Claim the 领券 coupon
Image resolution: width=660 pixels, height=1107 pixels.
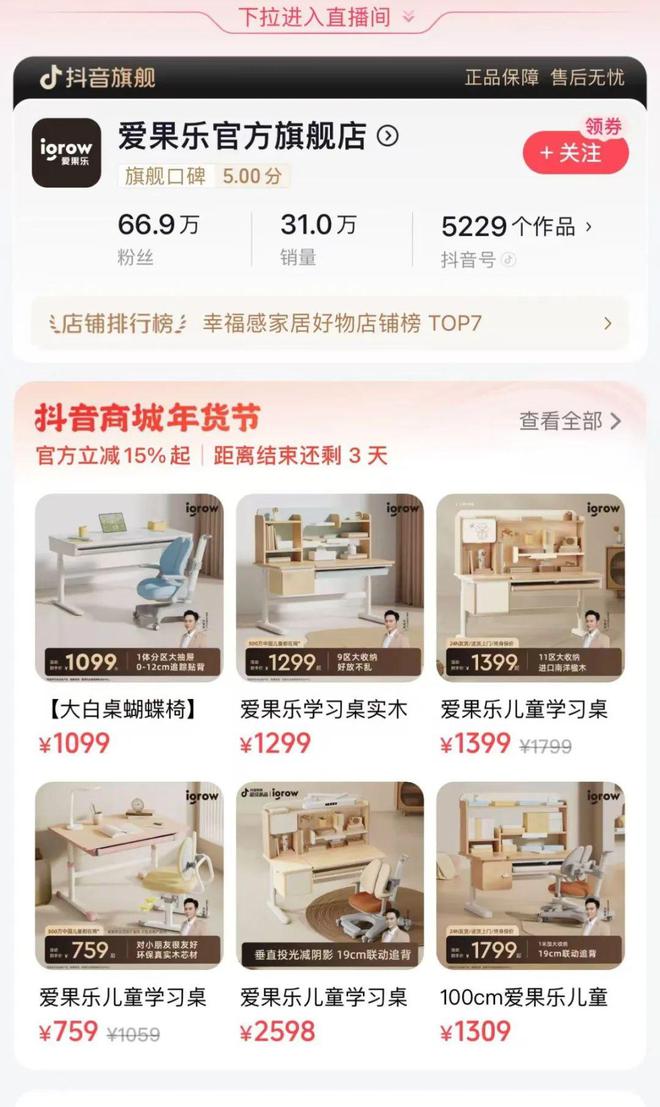click(603, 126)
